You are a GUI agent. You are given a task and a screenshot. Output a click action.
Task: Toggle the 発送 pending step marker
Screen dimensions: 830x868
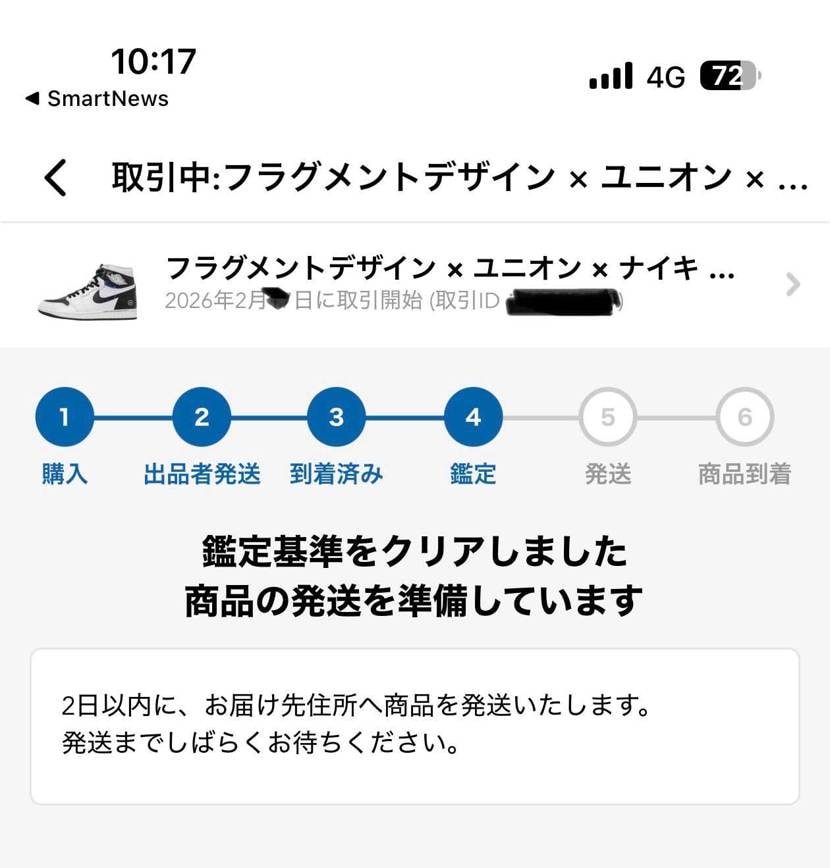click(x=608, y=417)
